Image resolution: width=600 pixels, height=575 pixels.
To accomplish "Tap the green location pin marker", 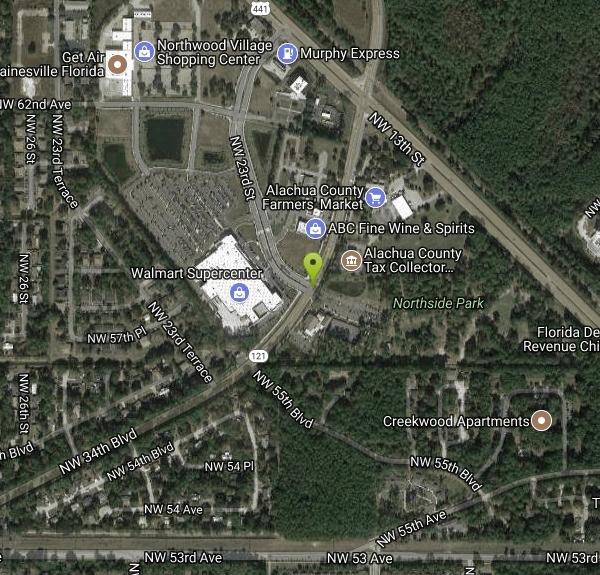I will point(313,267).
